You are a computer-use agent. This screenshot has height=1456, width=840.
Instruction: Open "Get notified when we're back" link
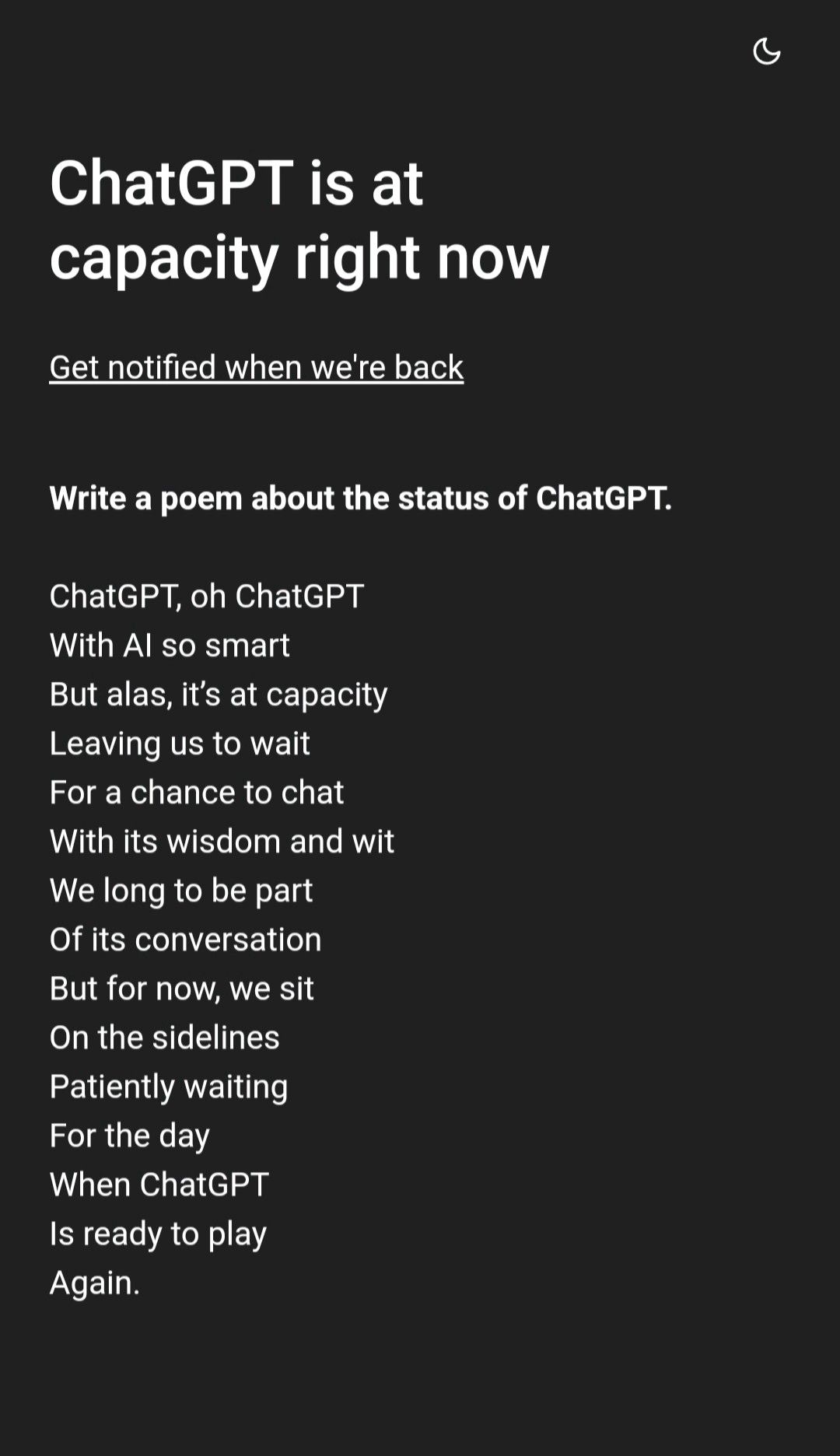(x=256, y=367)
